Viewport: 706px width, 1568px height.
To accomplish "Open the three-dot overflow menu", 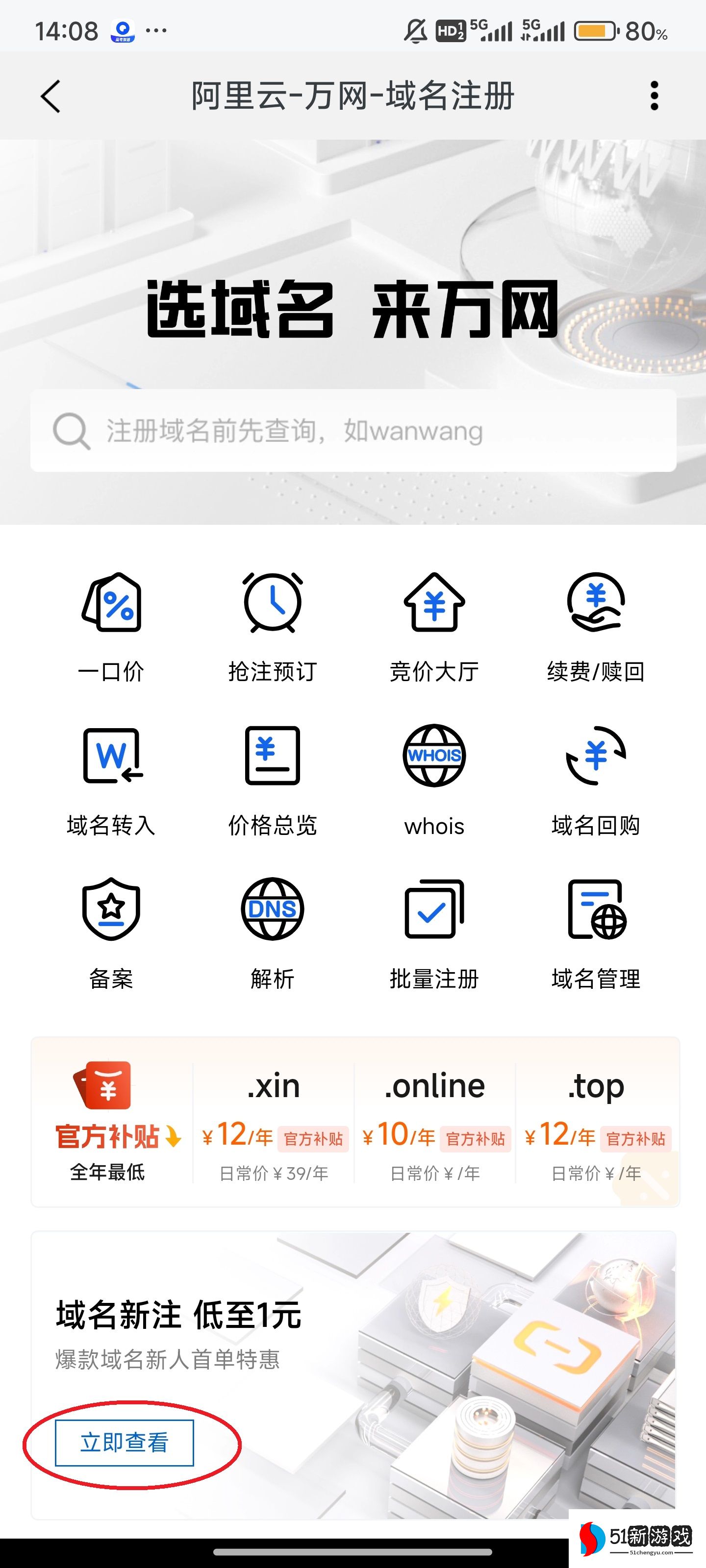I will [654, 96].
